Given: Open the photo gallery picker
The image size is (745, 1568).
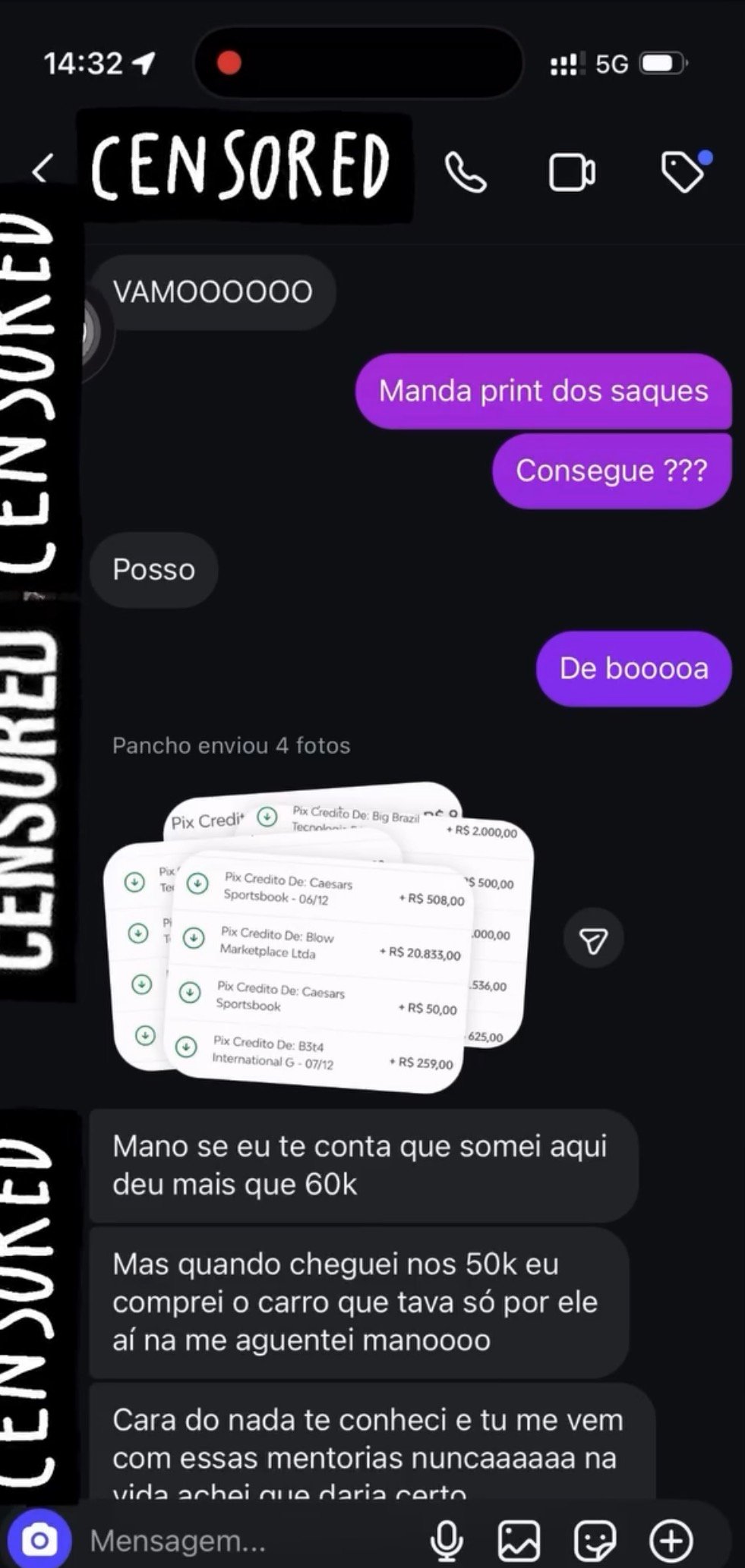Looking at the screenshot, I should click(x=519, y=1541).
